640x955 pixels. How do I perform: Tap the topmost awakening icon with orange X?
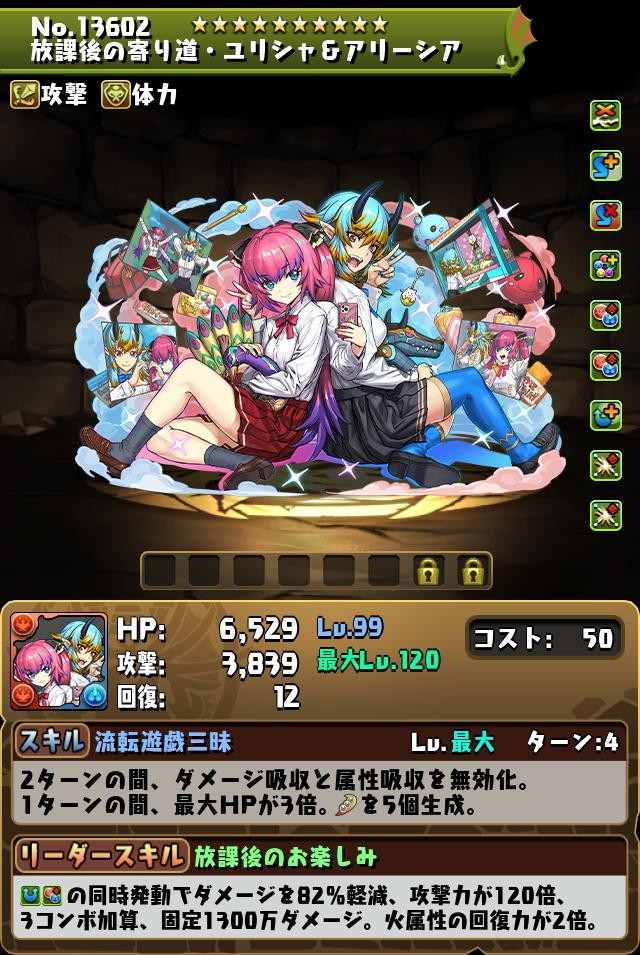click(x=606, y=114)
